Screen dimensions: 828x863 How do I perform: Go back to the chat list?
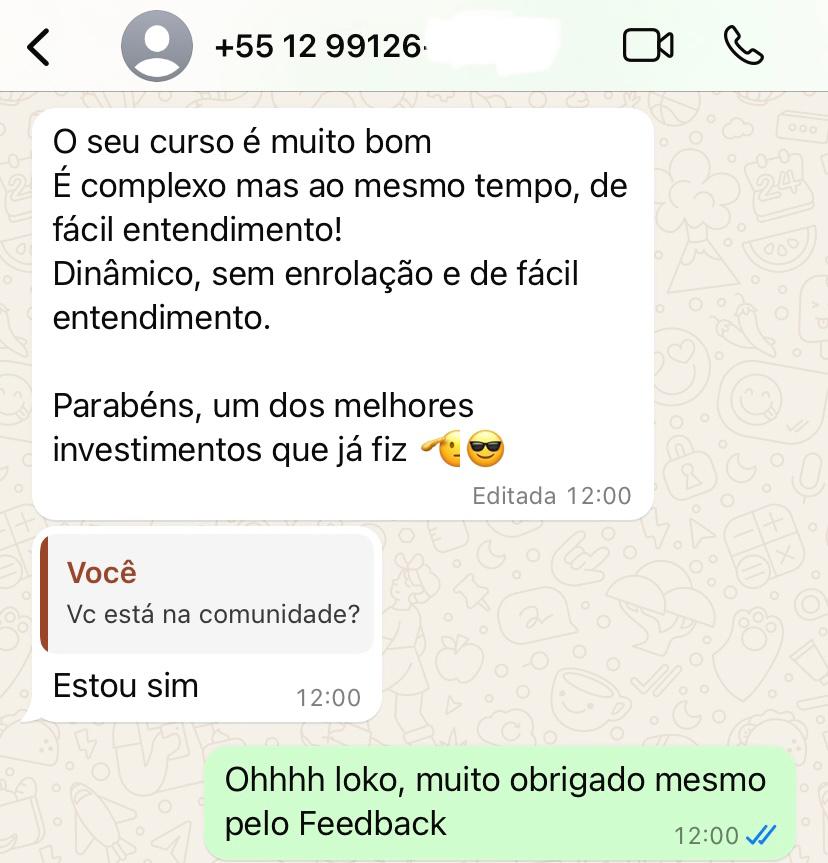tap(38, 47)
